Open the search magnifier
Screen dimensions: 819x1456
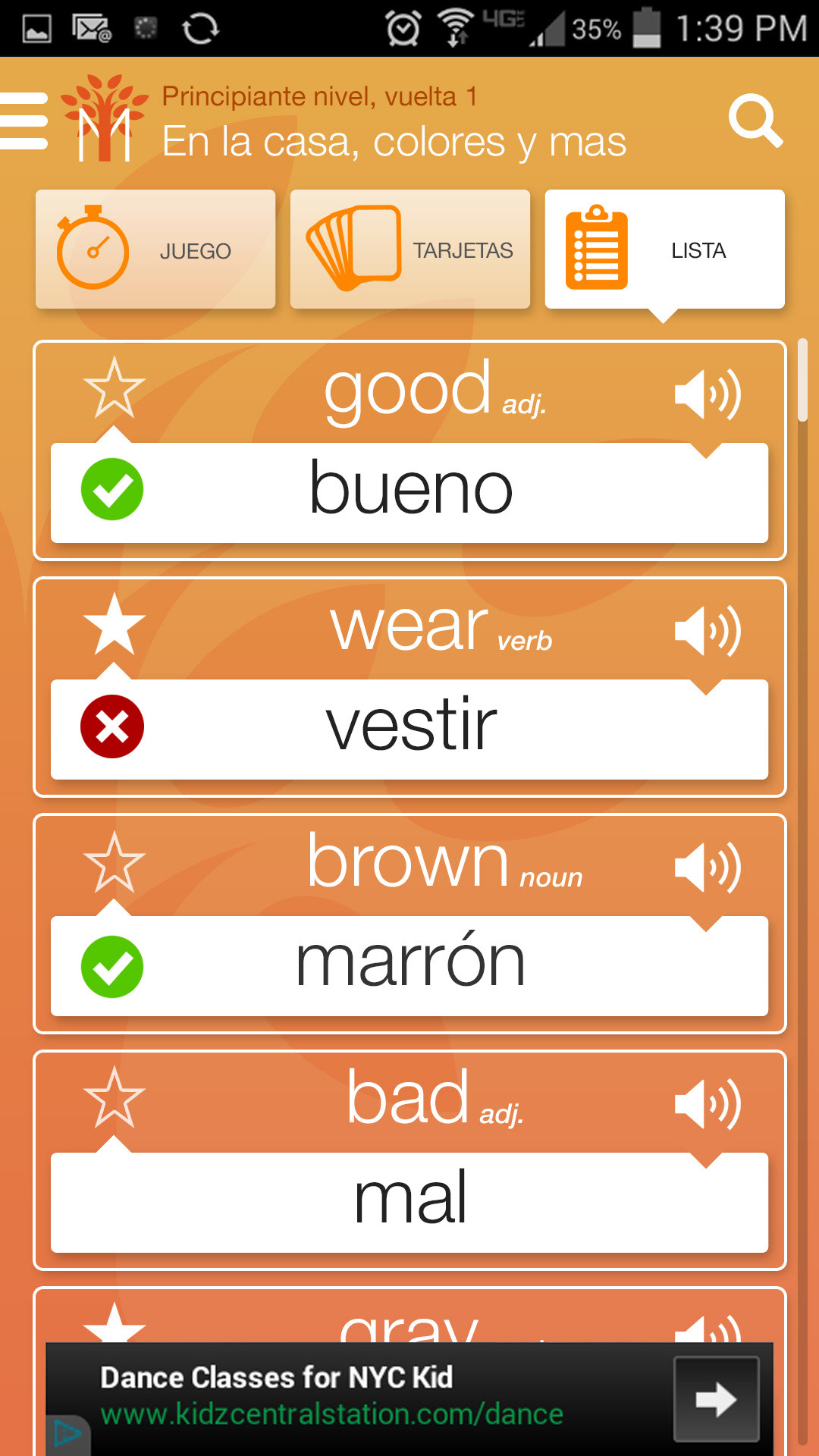[x=754, y=120]
